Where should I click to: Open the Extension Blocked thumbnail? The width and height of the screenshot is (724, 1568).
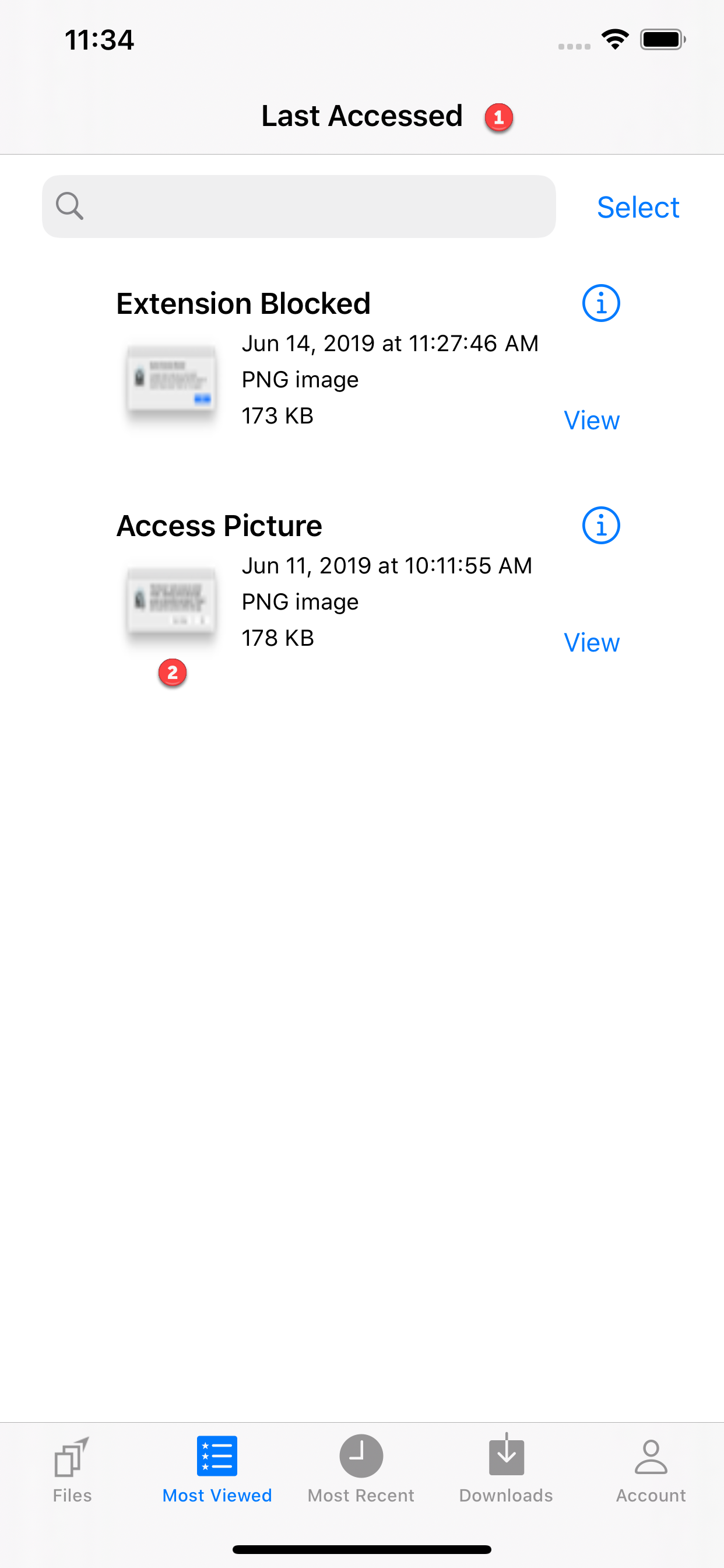(x=171, y=382)
